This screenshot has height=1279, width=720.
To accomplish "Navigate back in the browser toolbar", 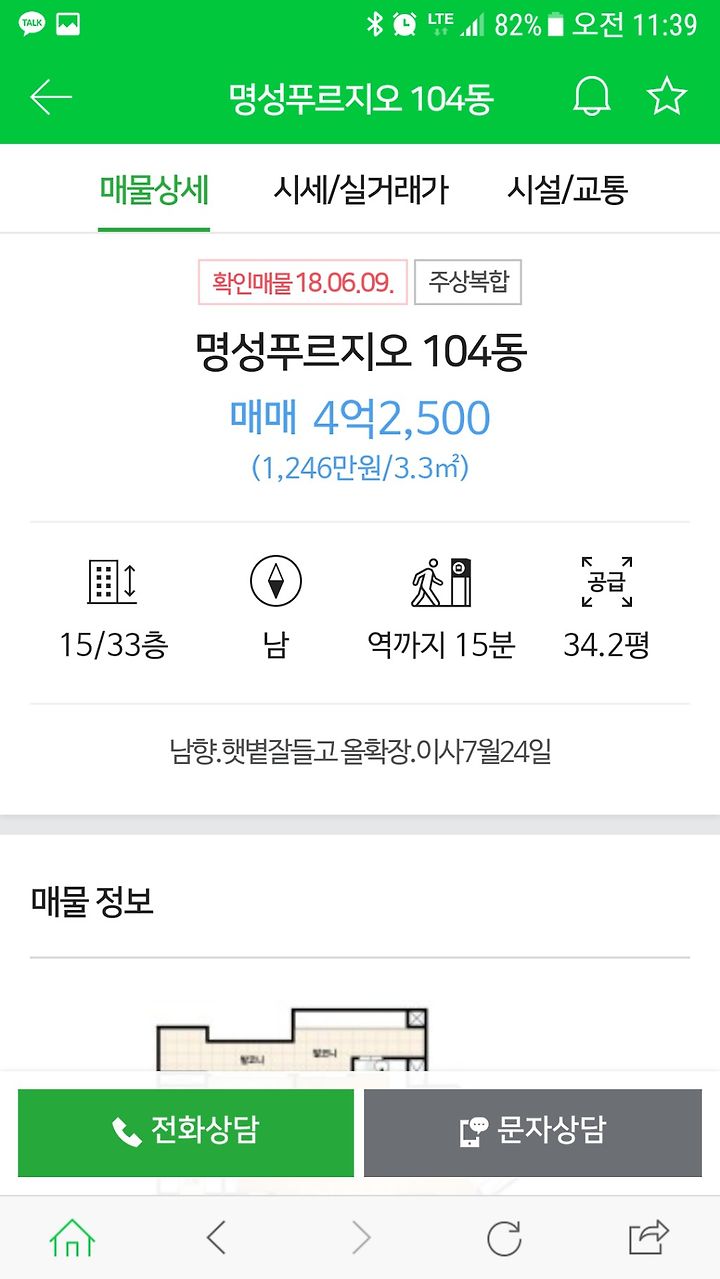I will (x=216, y=1239).
